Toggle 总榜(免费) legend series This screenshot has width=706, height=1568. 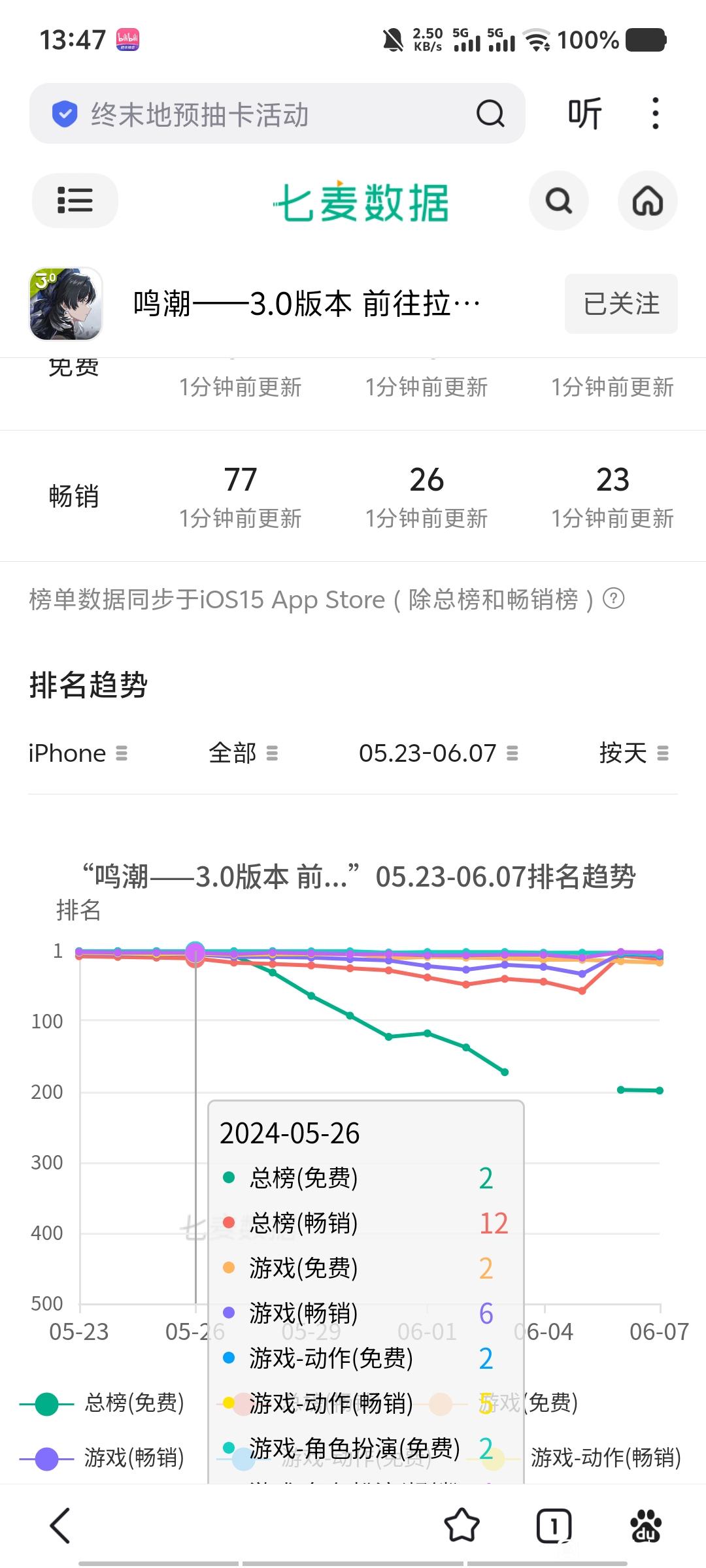click(105, 1403)
